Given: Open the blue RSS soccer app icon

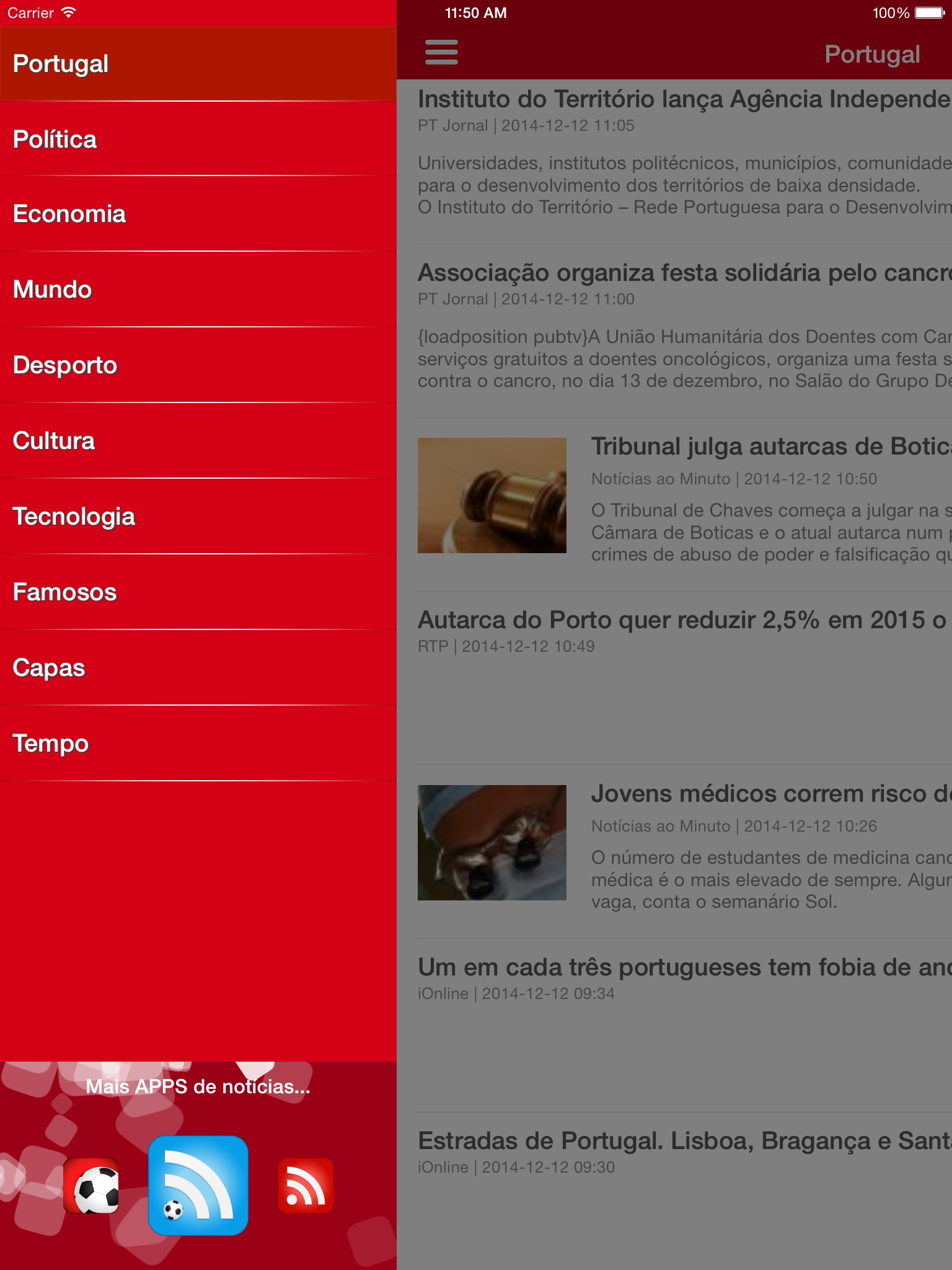Looking at the screenshot, I should tap(198, 1186).
